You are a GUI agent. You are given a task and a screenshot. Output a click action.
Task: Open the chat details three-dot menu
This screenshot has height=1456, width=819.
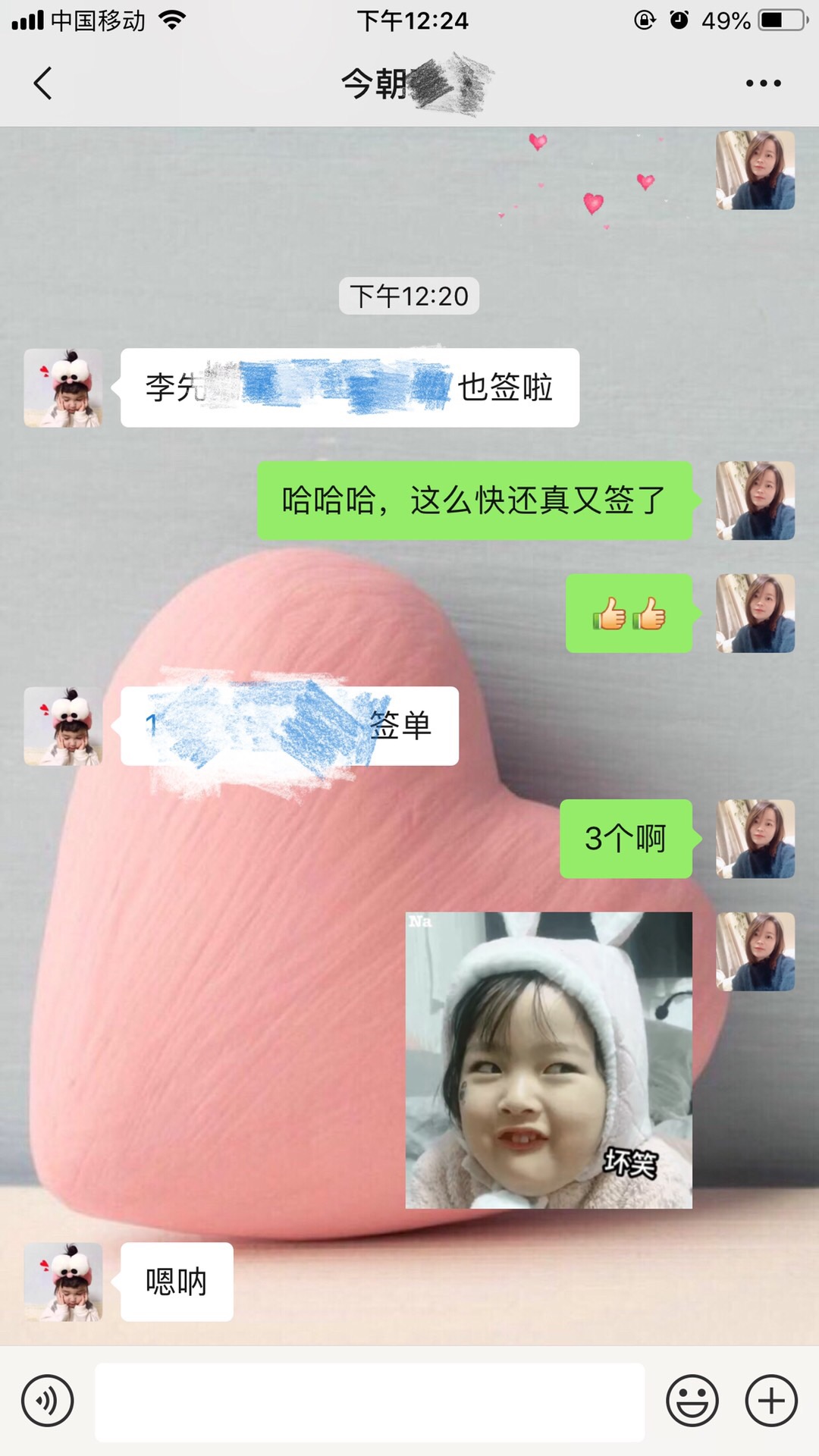(x=763, y=83)
